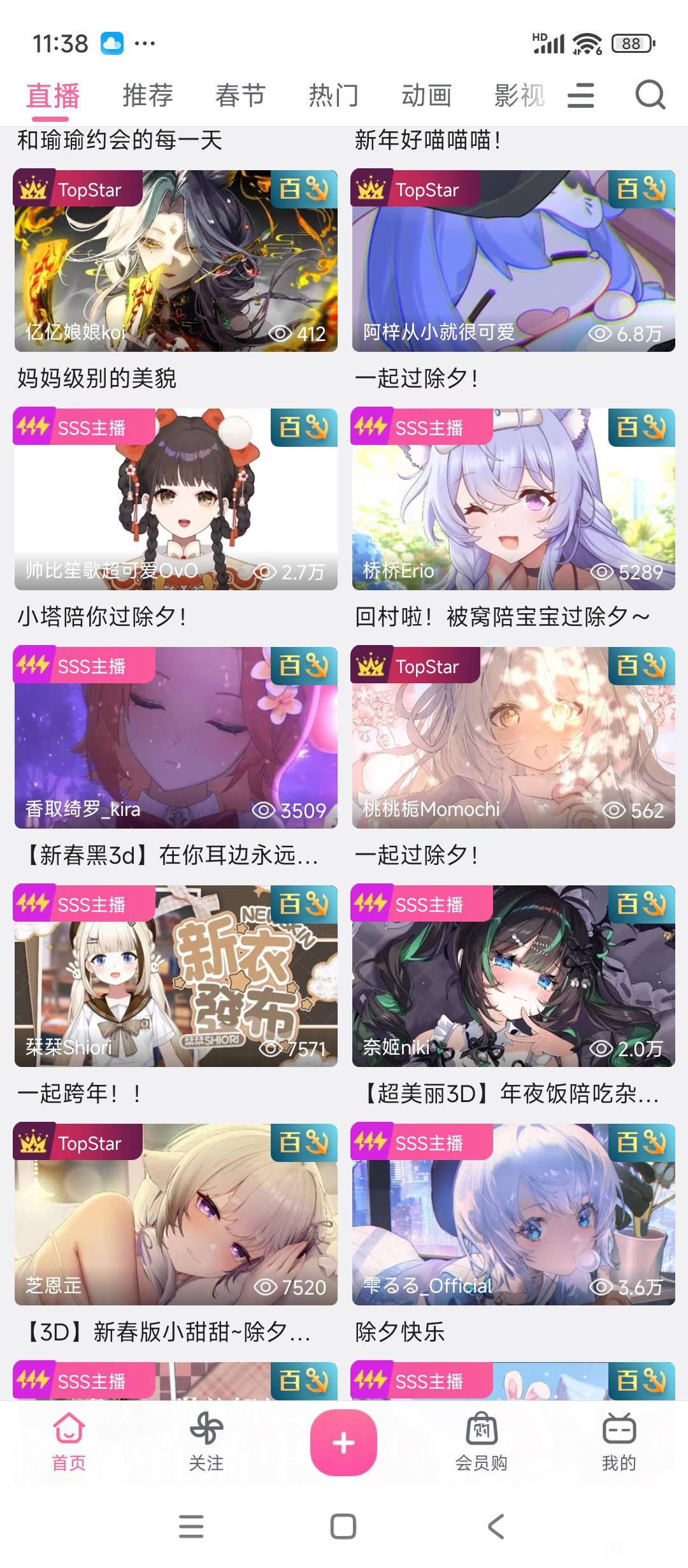Enter 奈姬niki's live room
688x1568 pixels.
point(513,976)
